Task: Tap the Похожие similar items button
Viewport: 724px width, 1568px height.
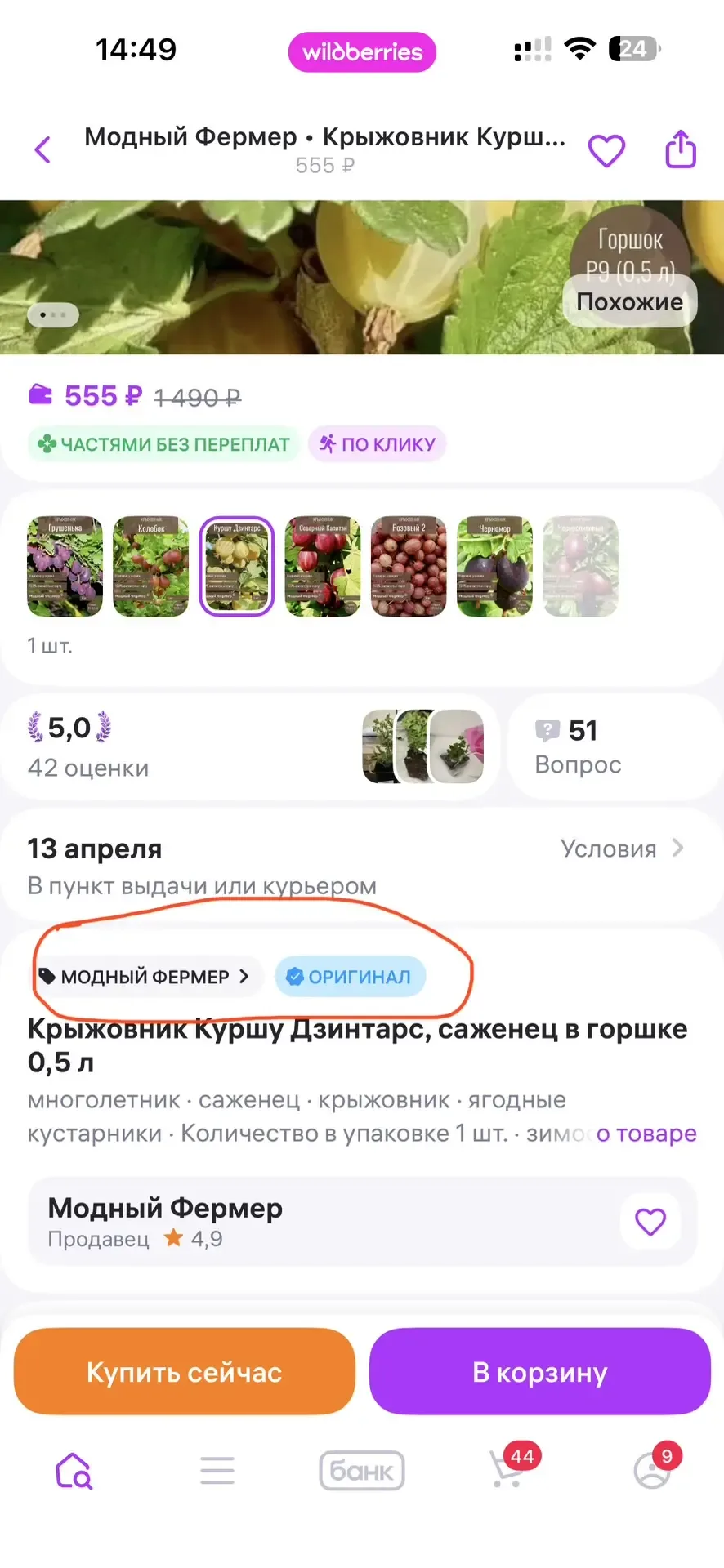Action: (x=629, y=302)
